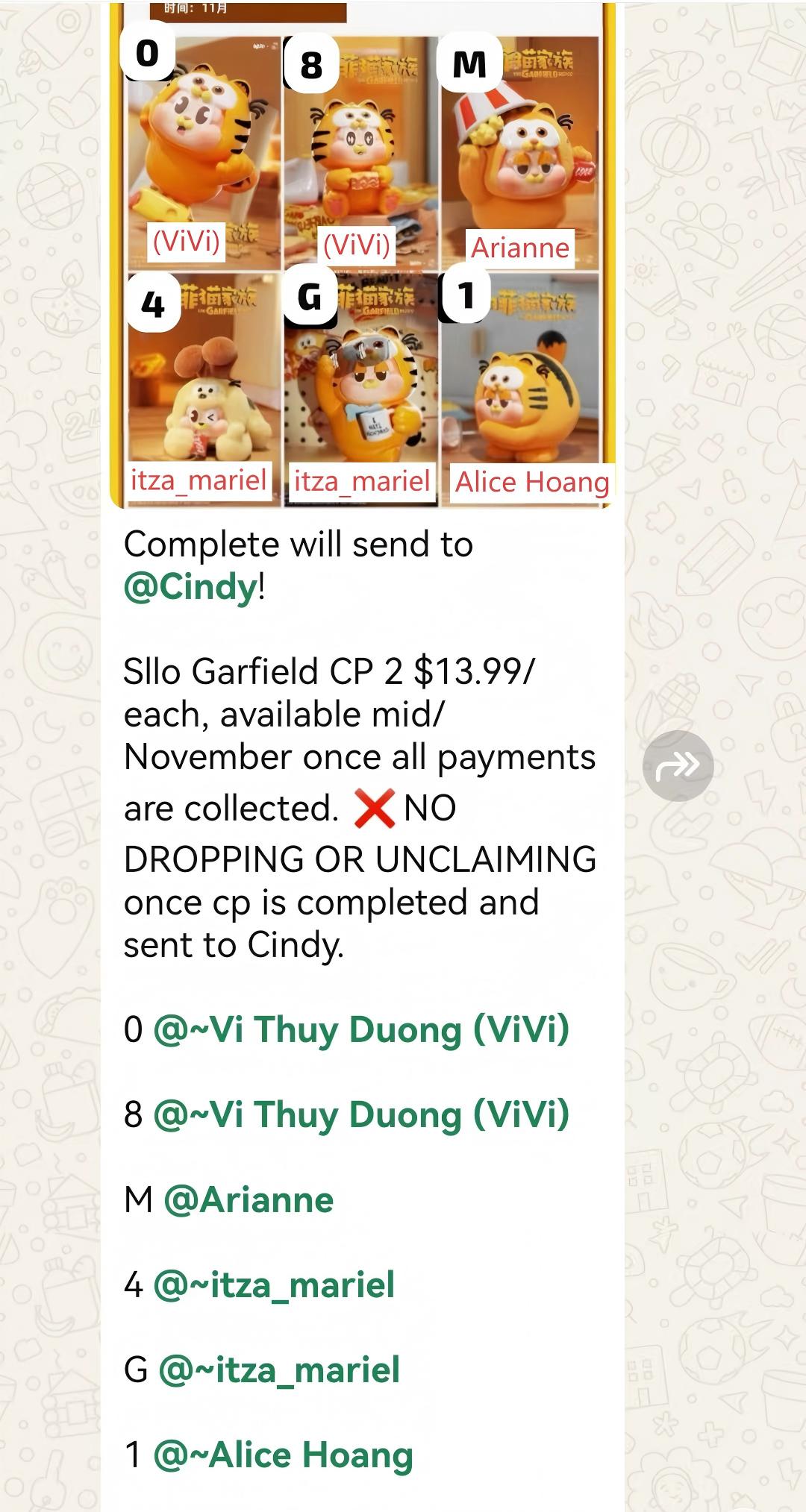The image size is (806, 1512).
Task: Open the @Cindy mention
Action: (190, 587)
